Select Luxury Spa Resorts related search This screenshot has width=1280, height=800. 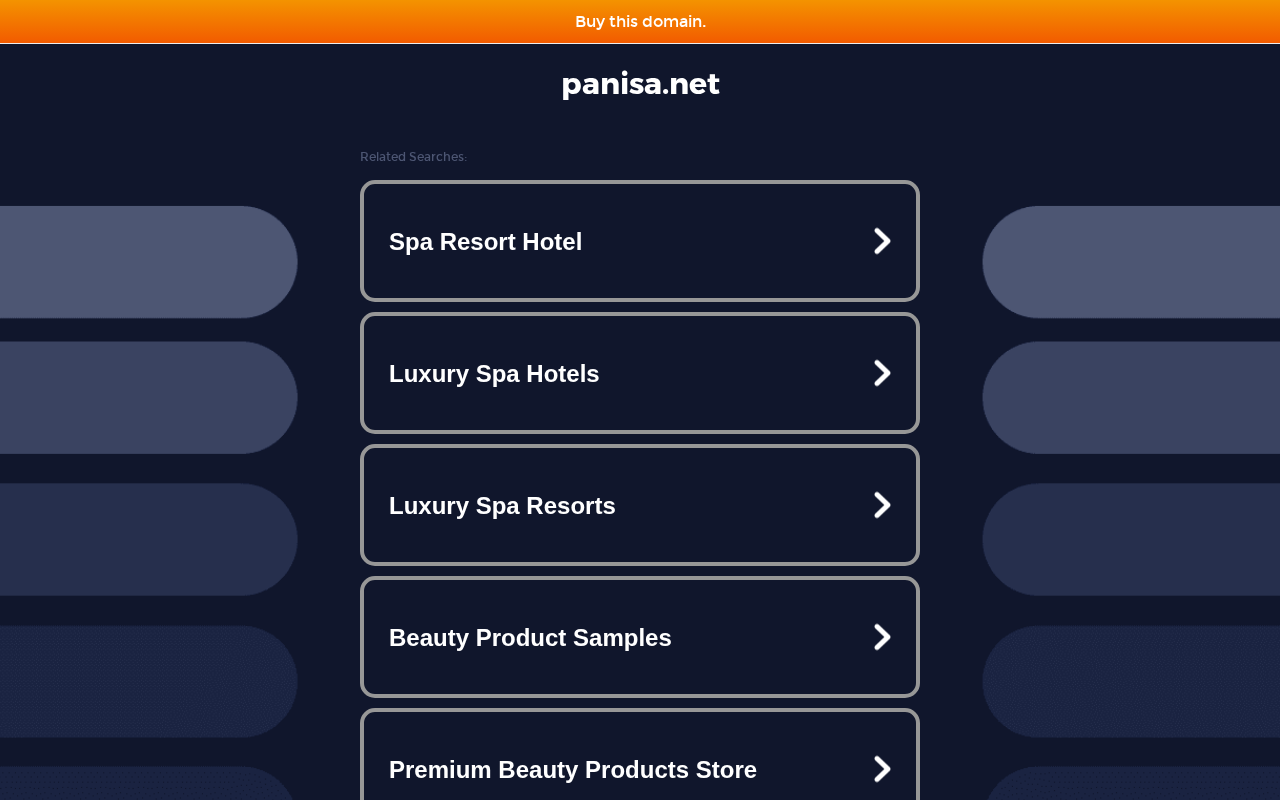(640, 505)
